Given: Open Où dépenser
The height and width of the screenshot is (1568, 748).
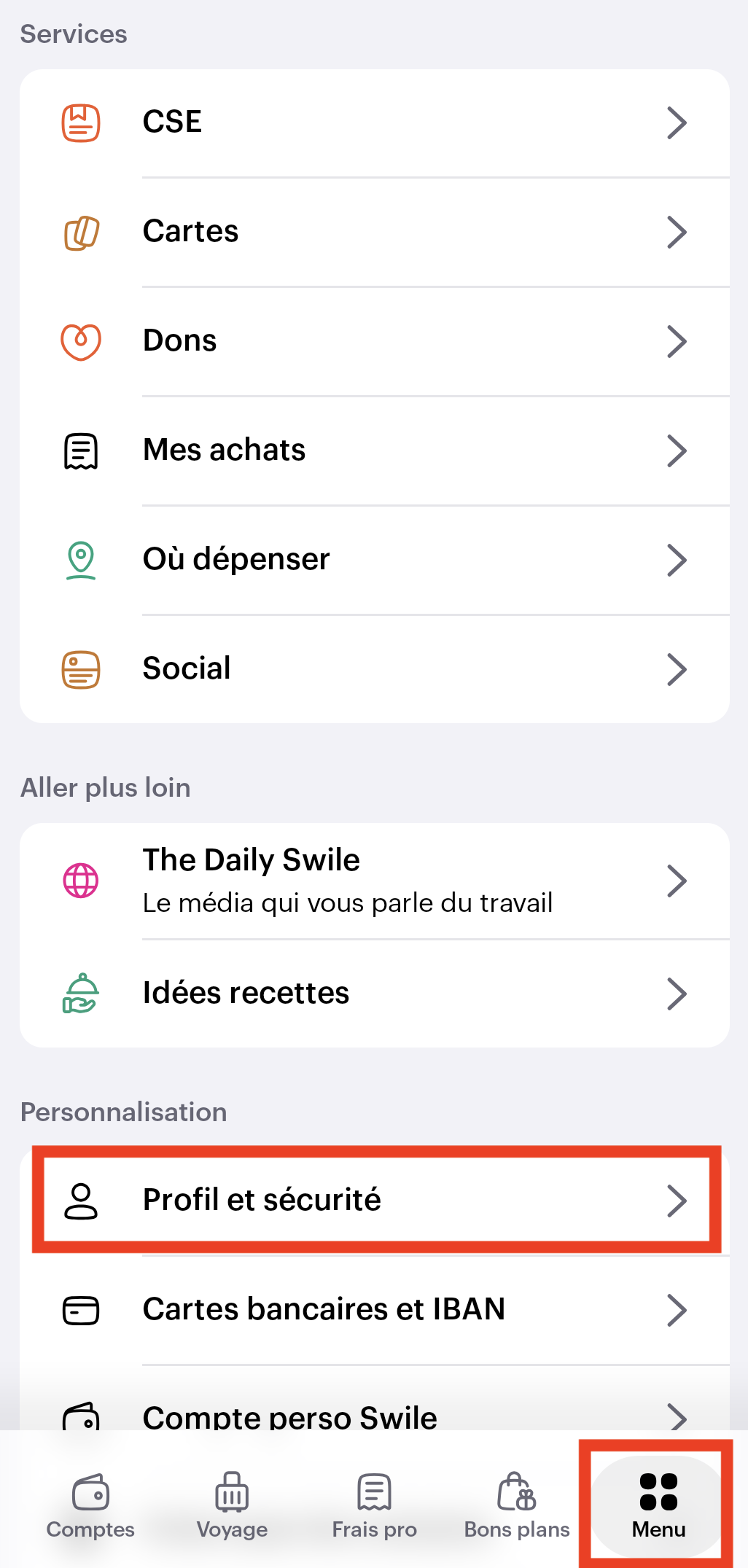Looking at the screenshot, I should (x=375, y=560).
